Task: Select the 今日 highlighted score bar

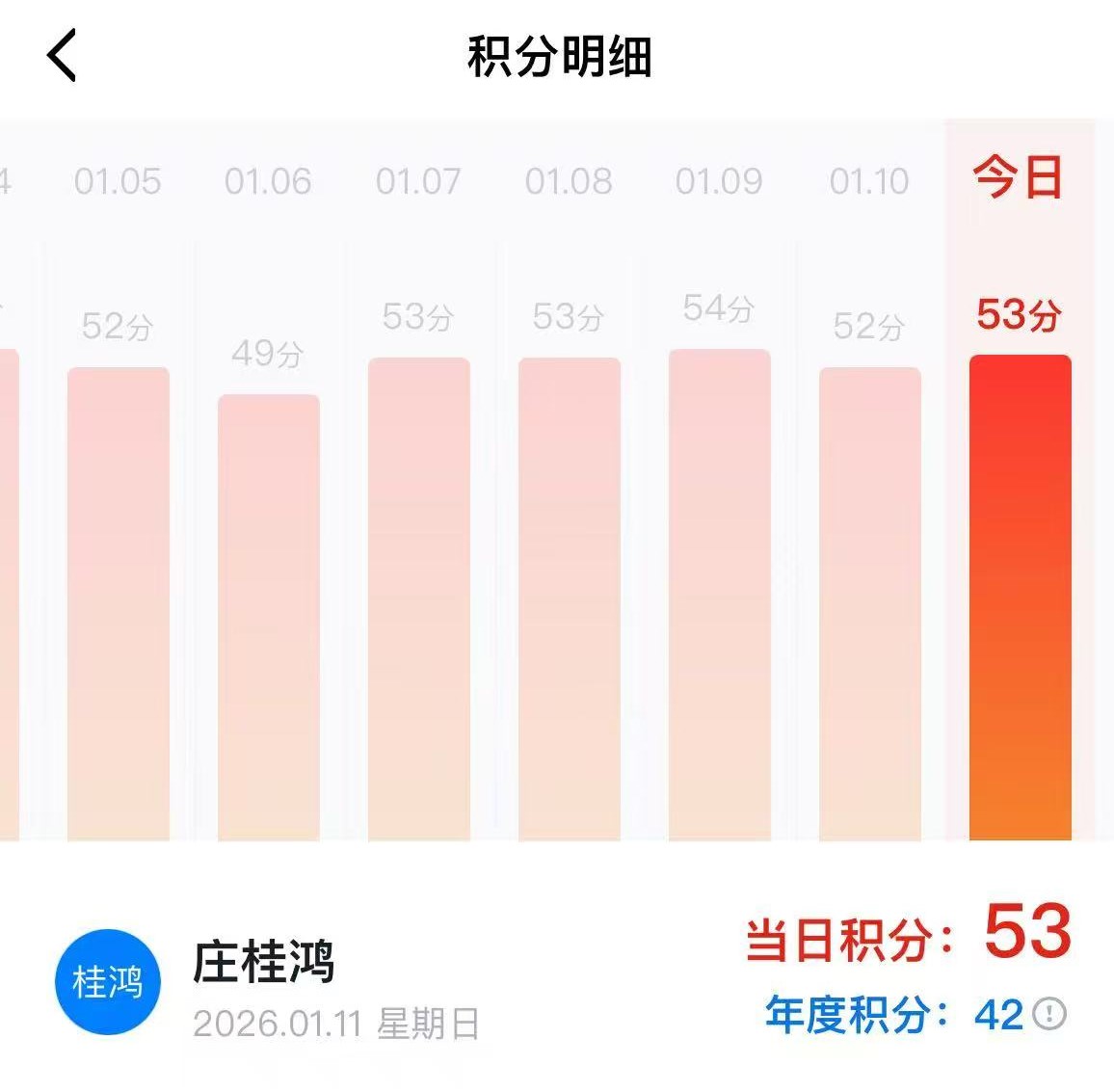Action: [x=1021, y=598]
